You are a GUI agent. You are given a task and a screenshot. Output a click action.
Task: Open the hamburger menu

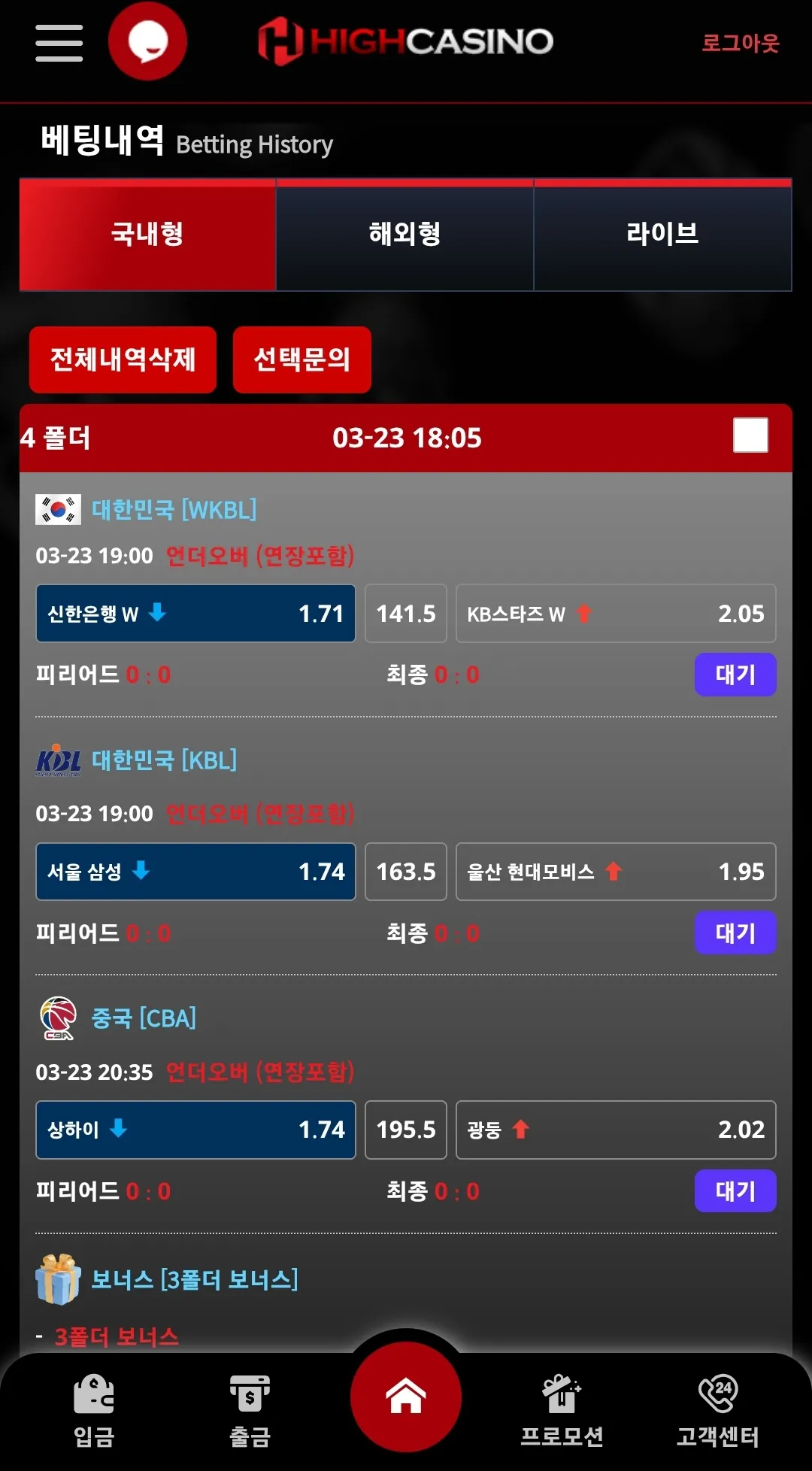coord(59,42)
